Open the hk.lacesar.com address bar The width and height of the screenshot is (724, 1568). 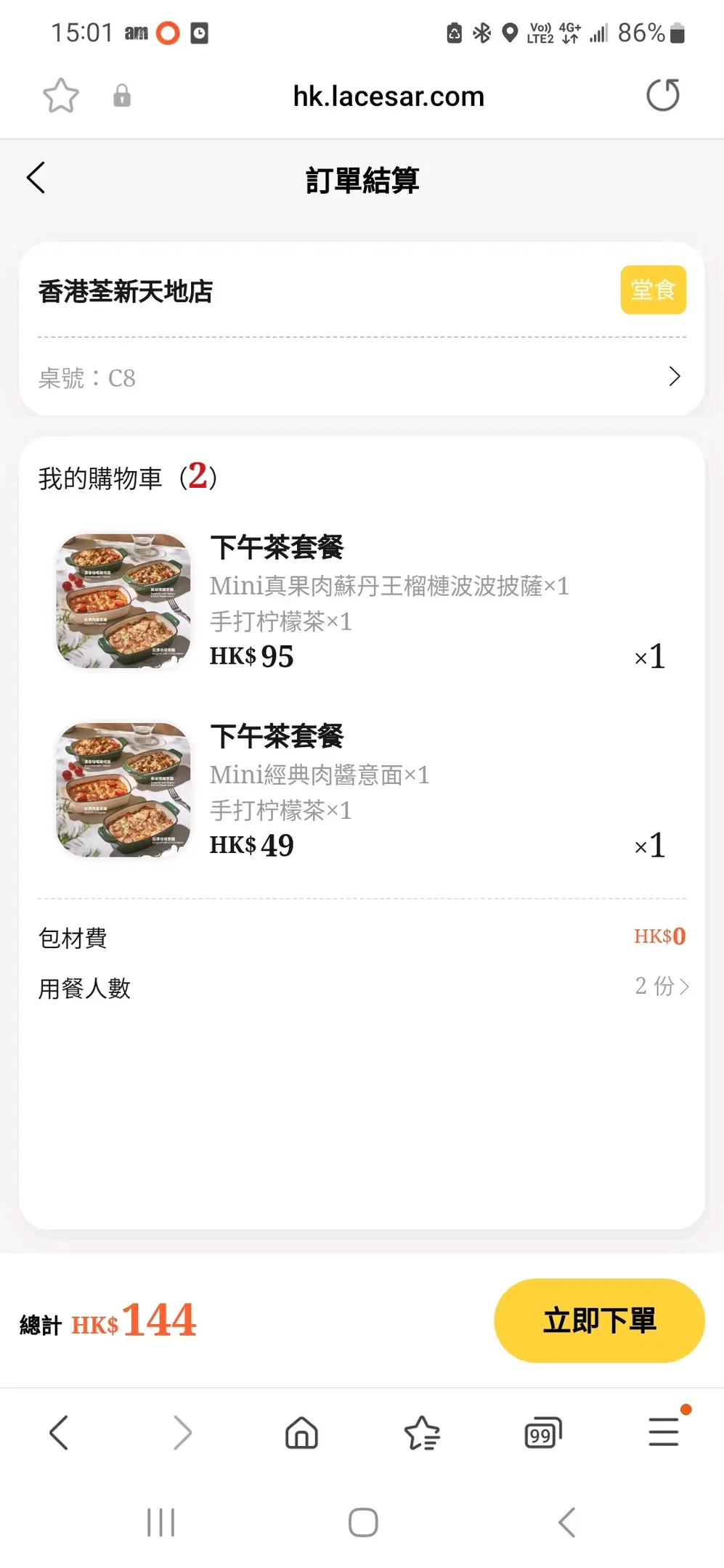pos(388,97)
